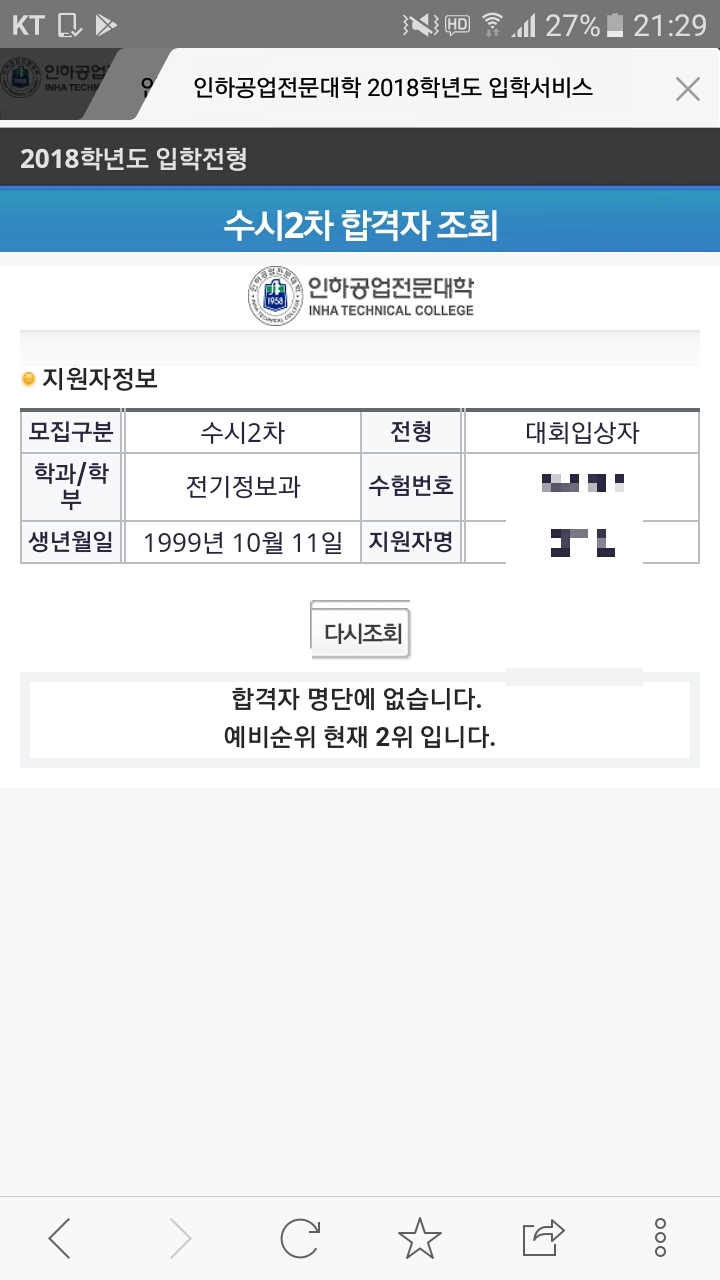720x1280 pixels.
Task: Go back to the previous page
Action: point(60,1239)
